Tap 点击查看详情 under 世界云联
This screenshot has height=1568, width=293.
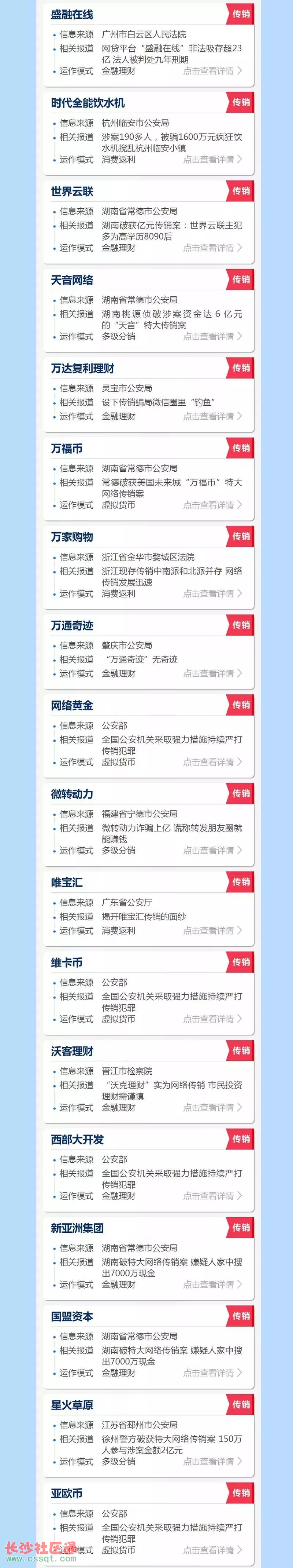(212, 248)
